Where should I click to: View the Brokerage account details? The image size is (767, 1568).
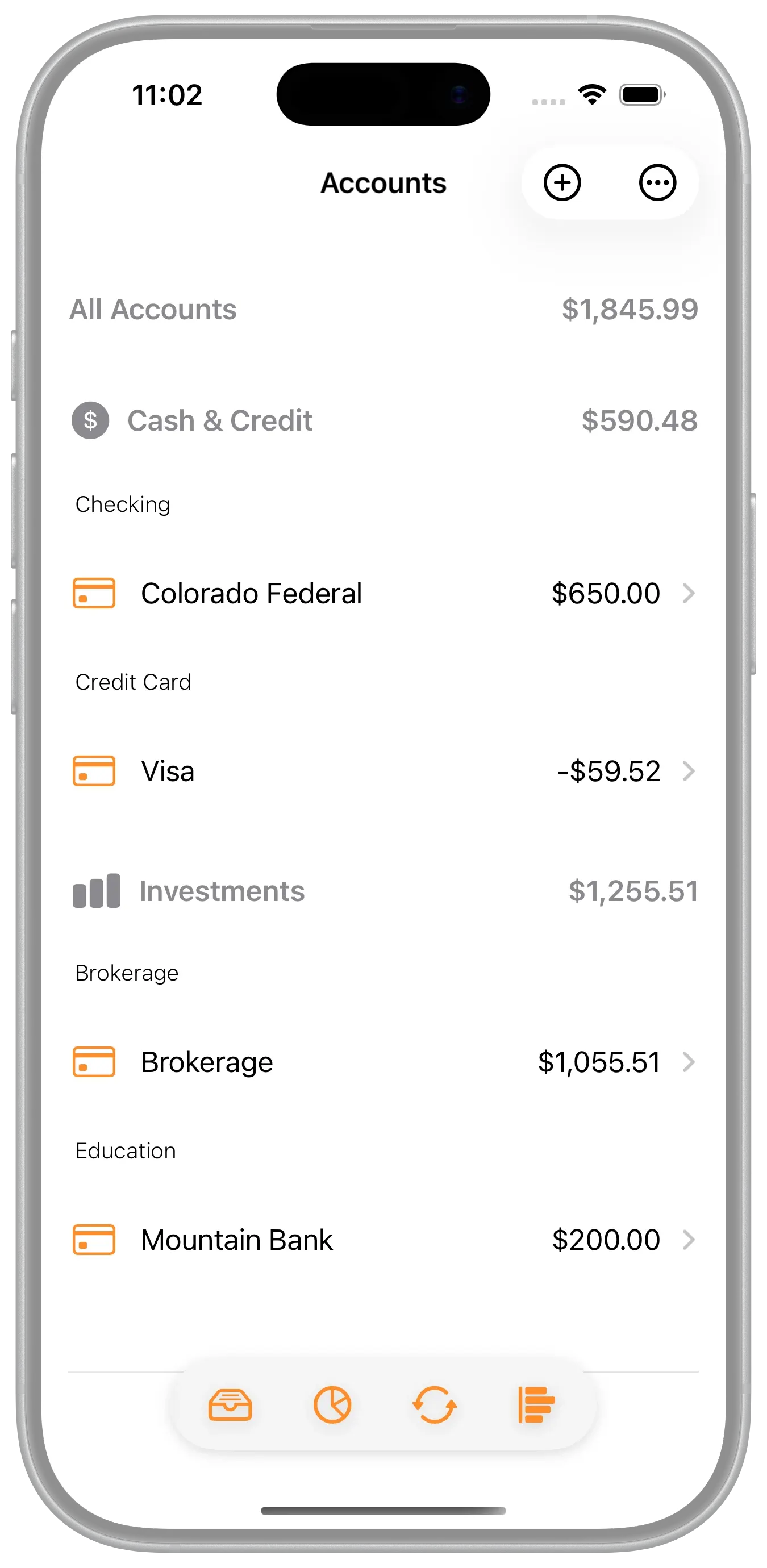(383, 1062)
